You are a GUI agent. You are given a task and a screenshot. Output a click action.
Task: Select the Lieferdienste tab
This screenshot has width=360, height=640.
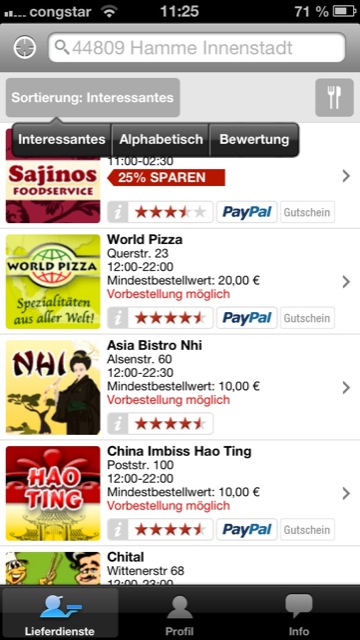pyautogui.click(x=60, y=614)
